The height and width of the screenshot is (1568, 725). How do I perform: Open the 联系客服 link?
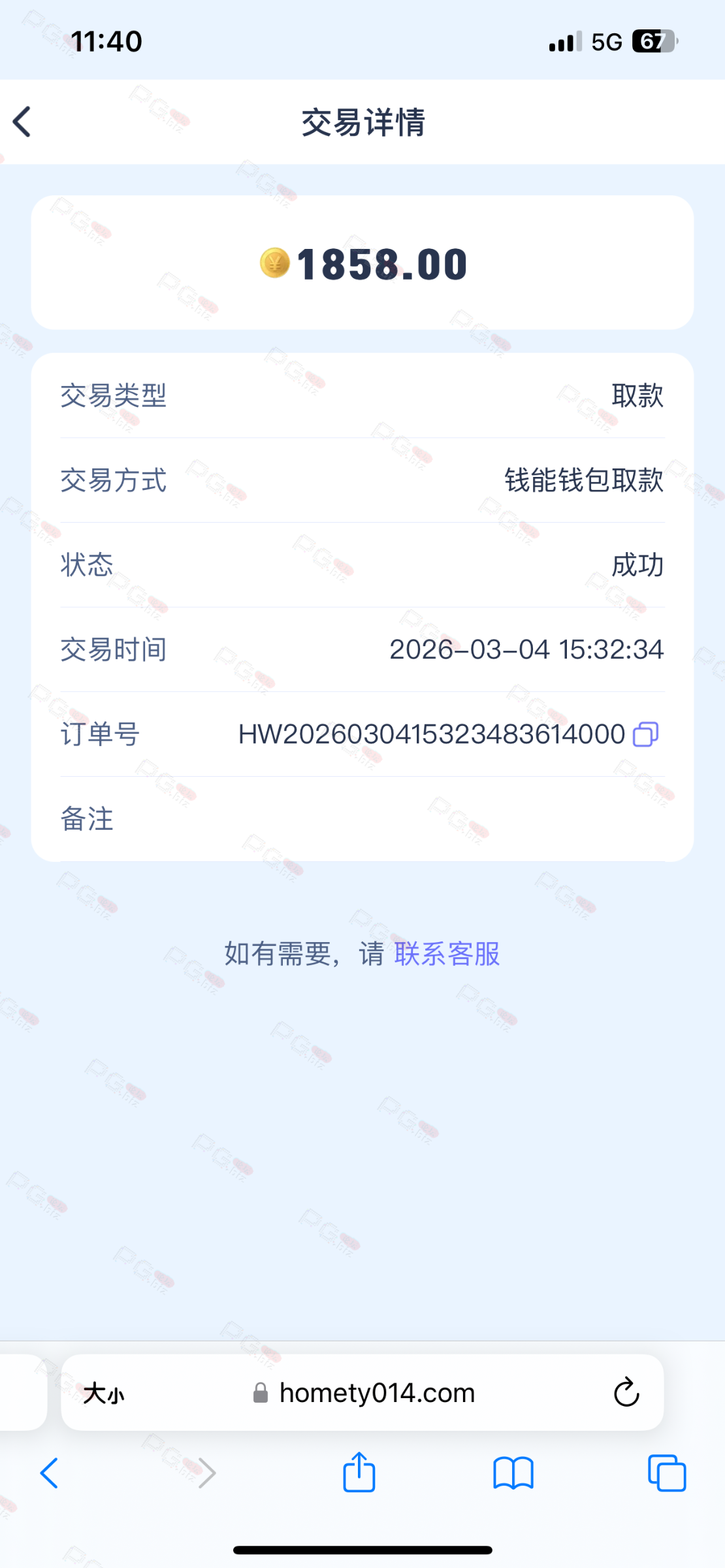(x=447, y=954)
